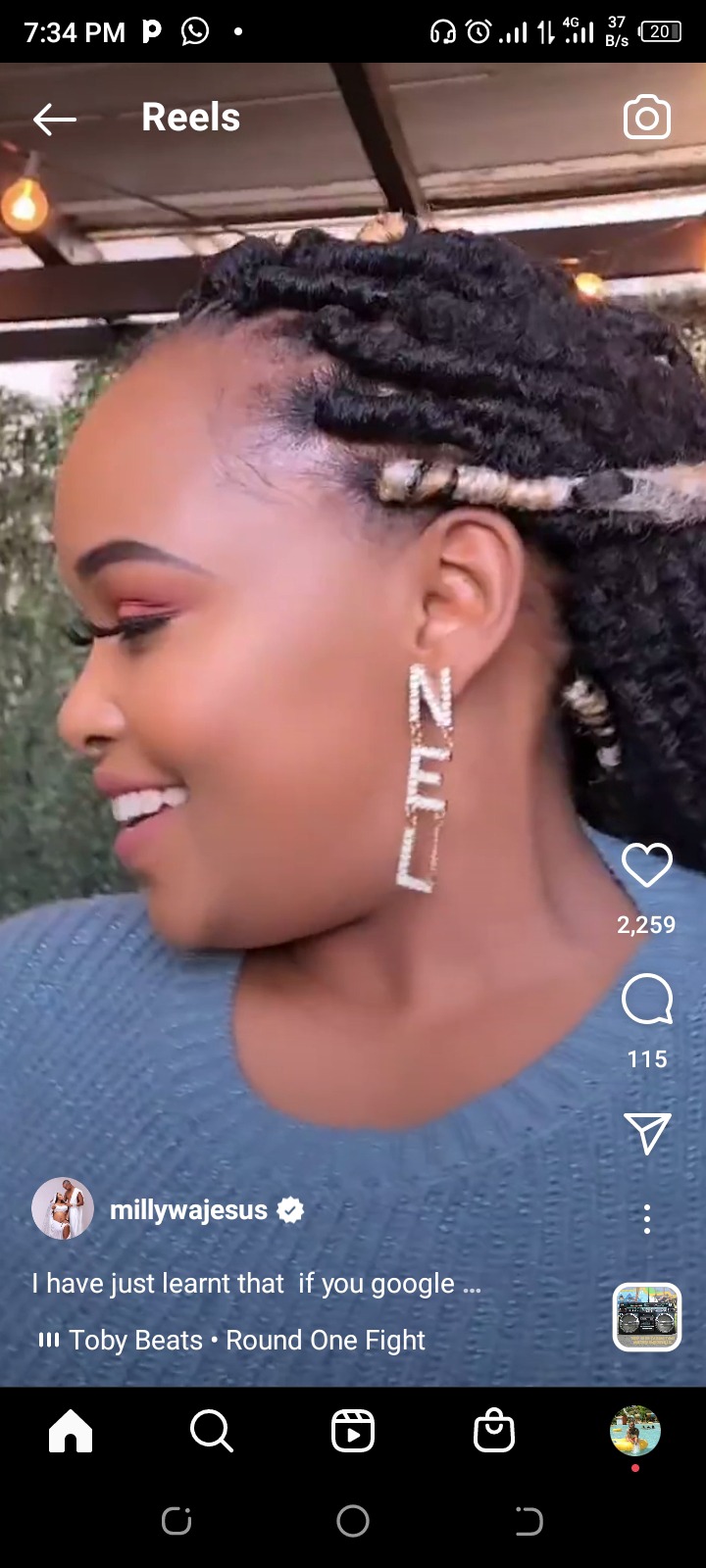Switch to the Shop tab
This screenshot has height=1568, width=706.
[494, 1432]
